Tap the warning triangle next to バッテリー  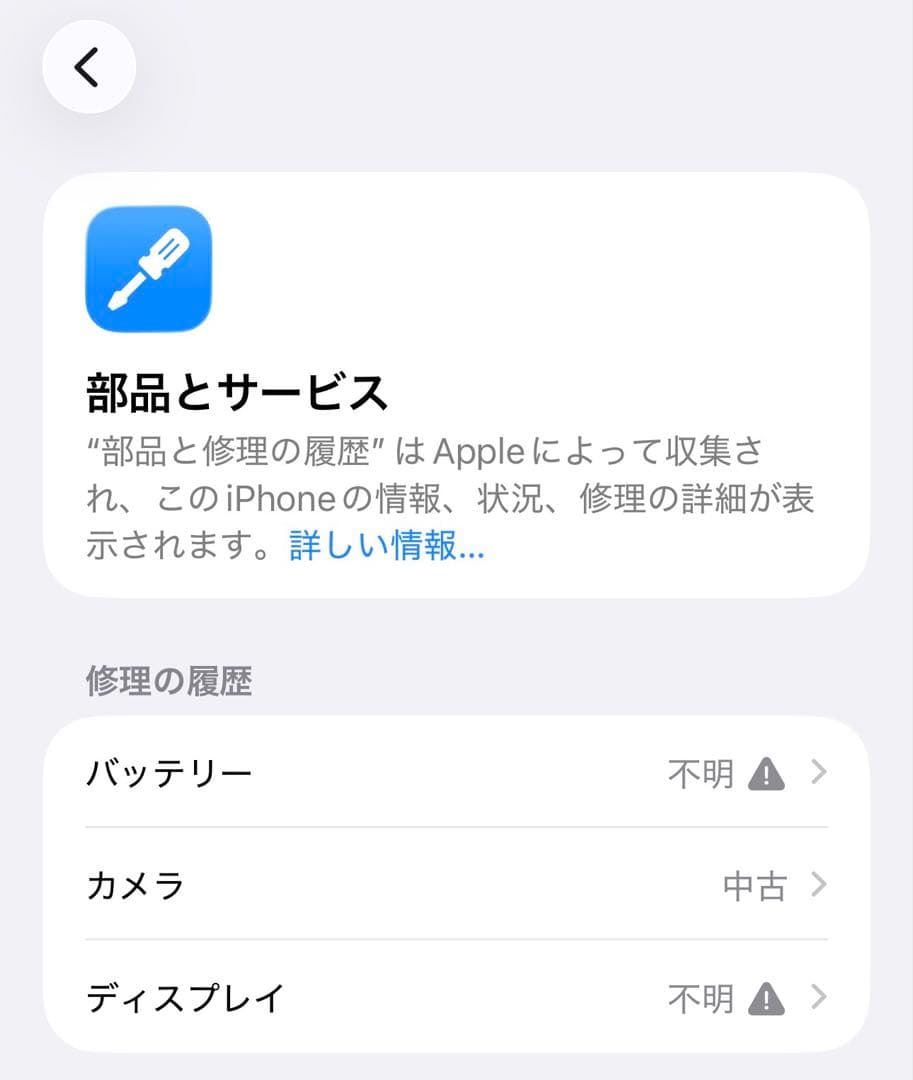click(x=766, y=772)
